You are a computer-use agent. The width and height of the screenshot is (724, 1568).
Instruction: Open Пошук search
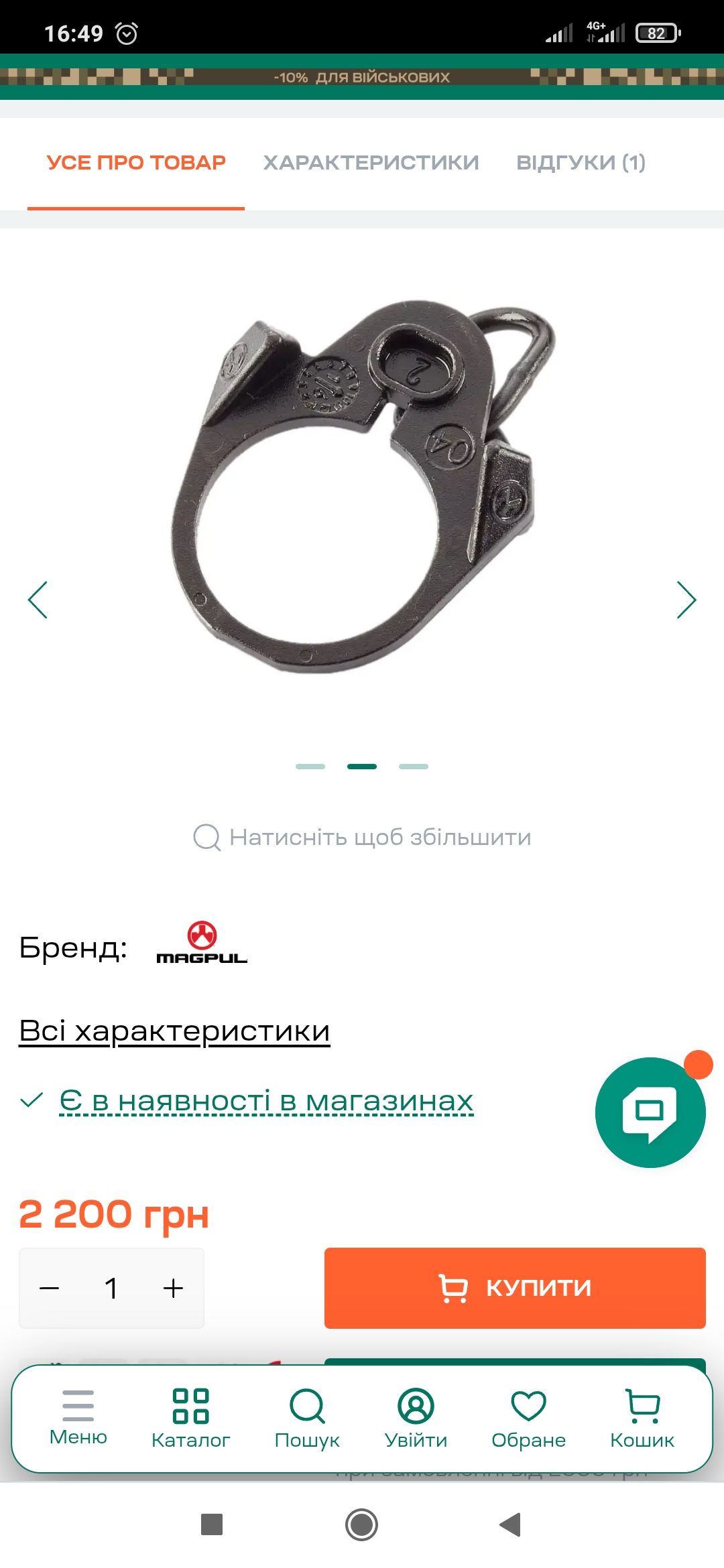(307, 1417)
